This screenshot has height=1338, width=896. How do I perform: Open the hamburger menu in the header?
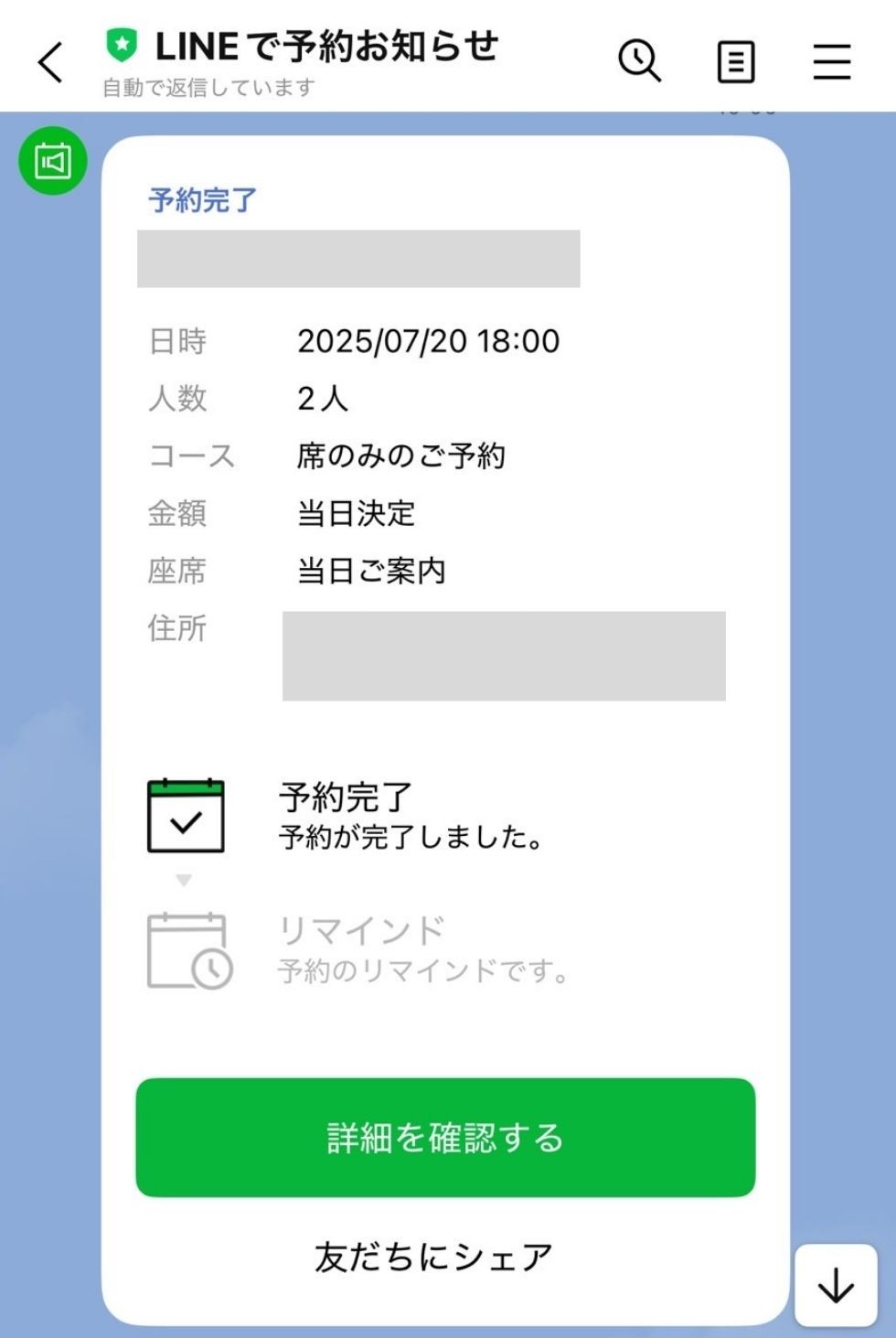click(831, 60)
